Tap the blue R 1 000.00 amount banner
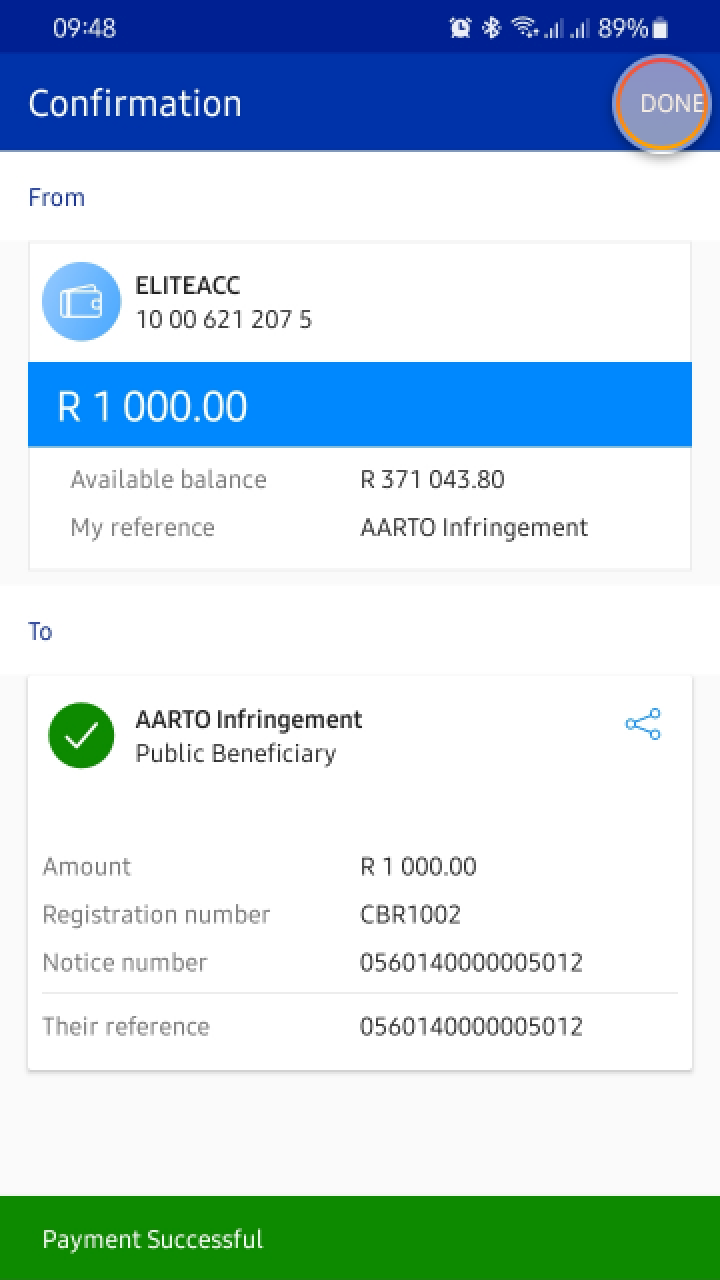Screen dimensions: 720x1280 360,405
